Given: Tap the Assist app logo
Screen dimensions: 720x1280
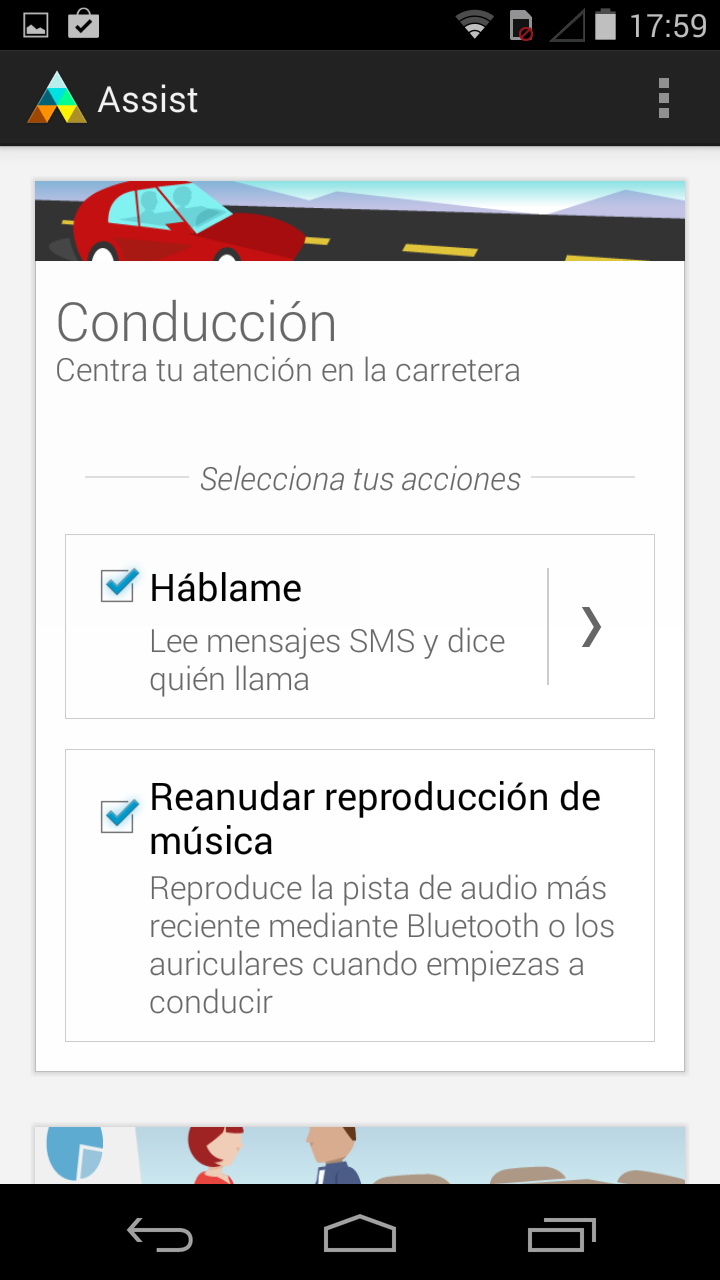Looking at the screenshot, I should 57,99.
